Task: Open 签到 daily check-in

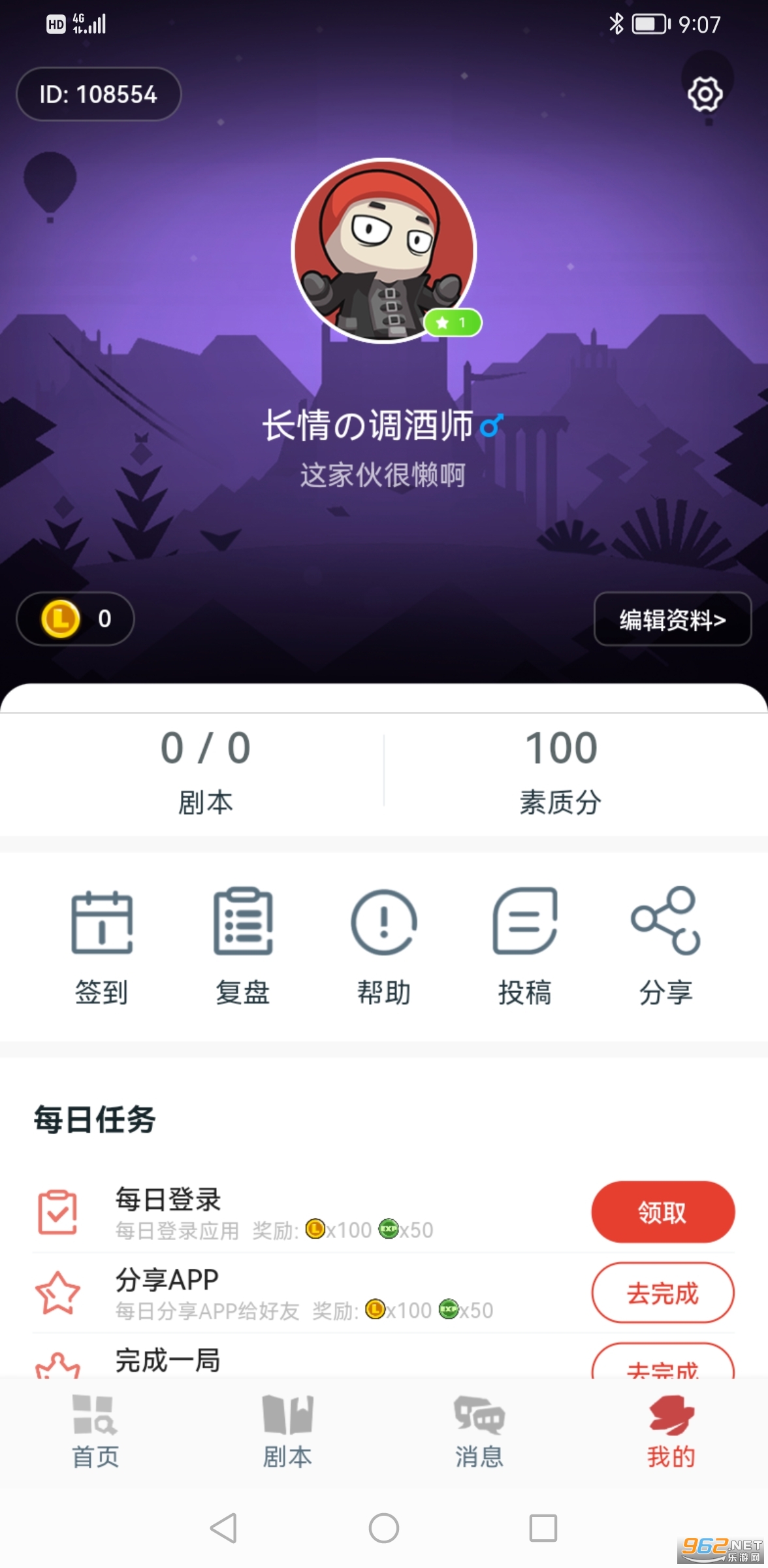Action: 101,945
